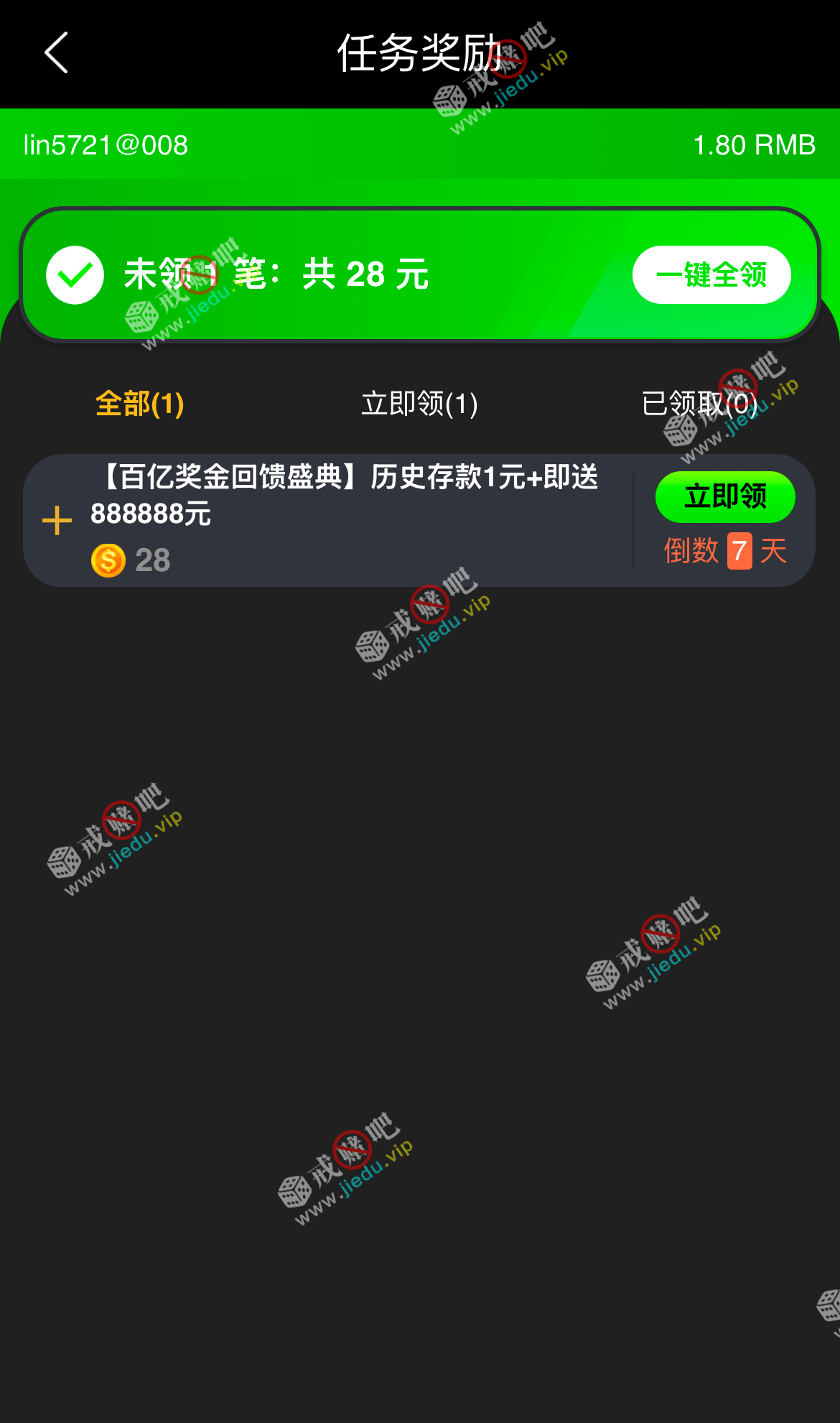Expand the 百亿奖金回馈盛典 task with plus icon
The image size is (840, 1423).
57,521
